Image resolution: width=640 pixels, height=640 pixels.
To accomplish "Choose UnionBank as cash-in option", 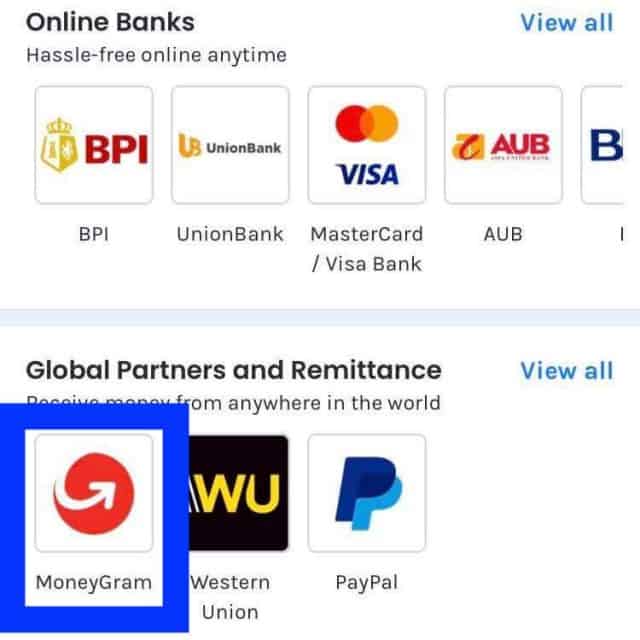I will click(x=230, y=145).
